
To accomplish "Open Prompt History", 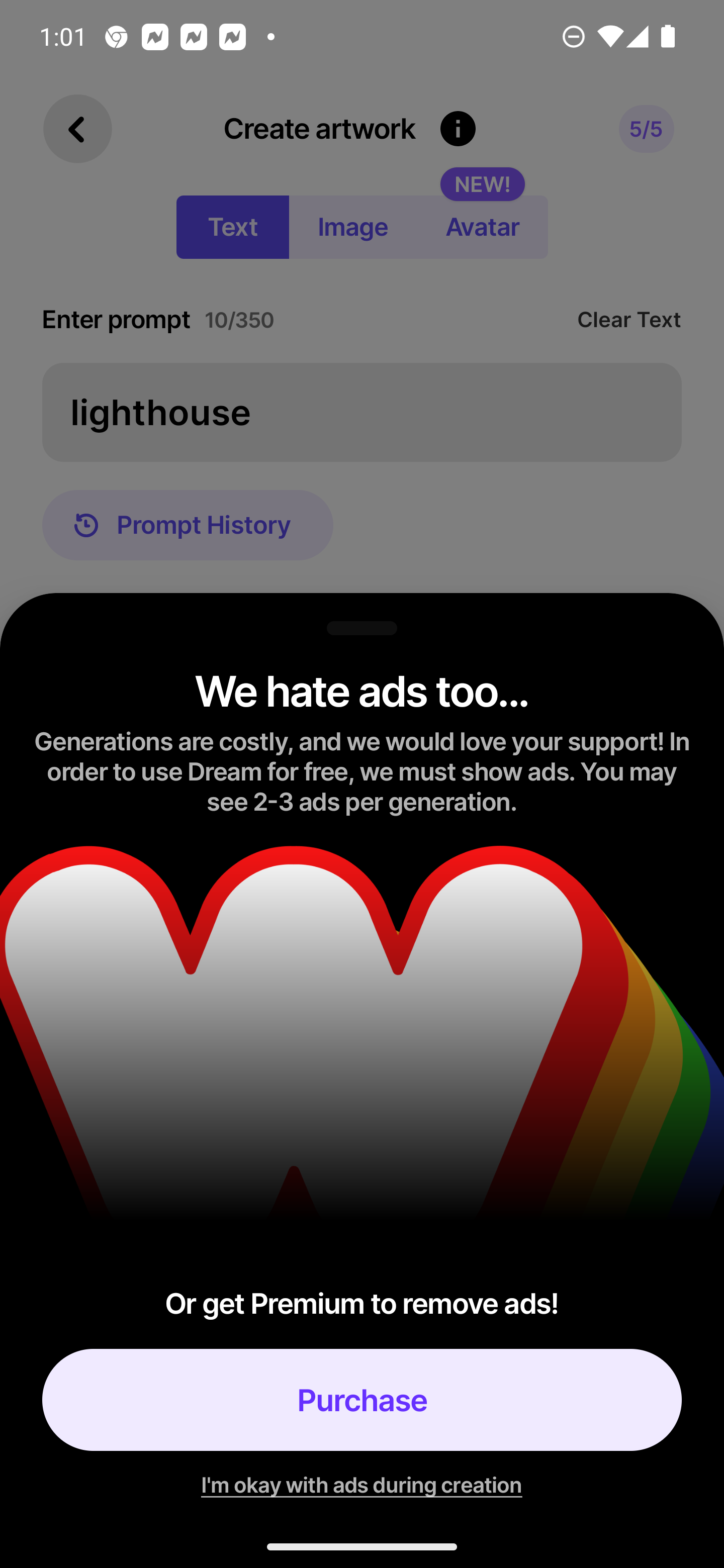I will pos(188,525).
